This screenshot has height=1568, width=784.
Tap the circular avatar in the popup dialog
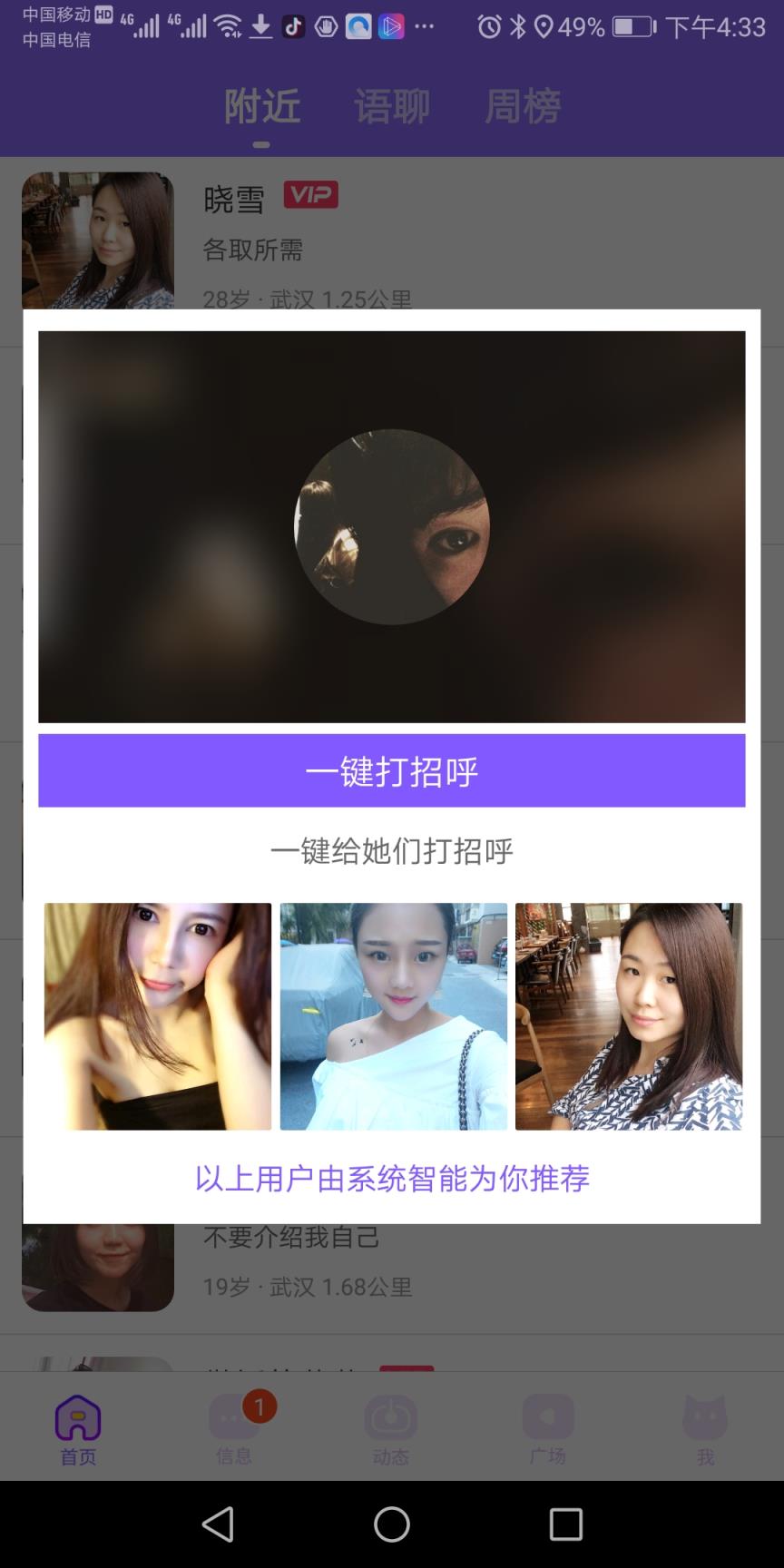(x=390, y=526)
